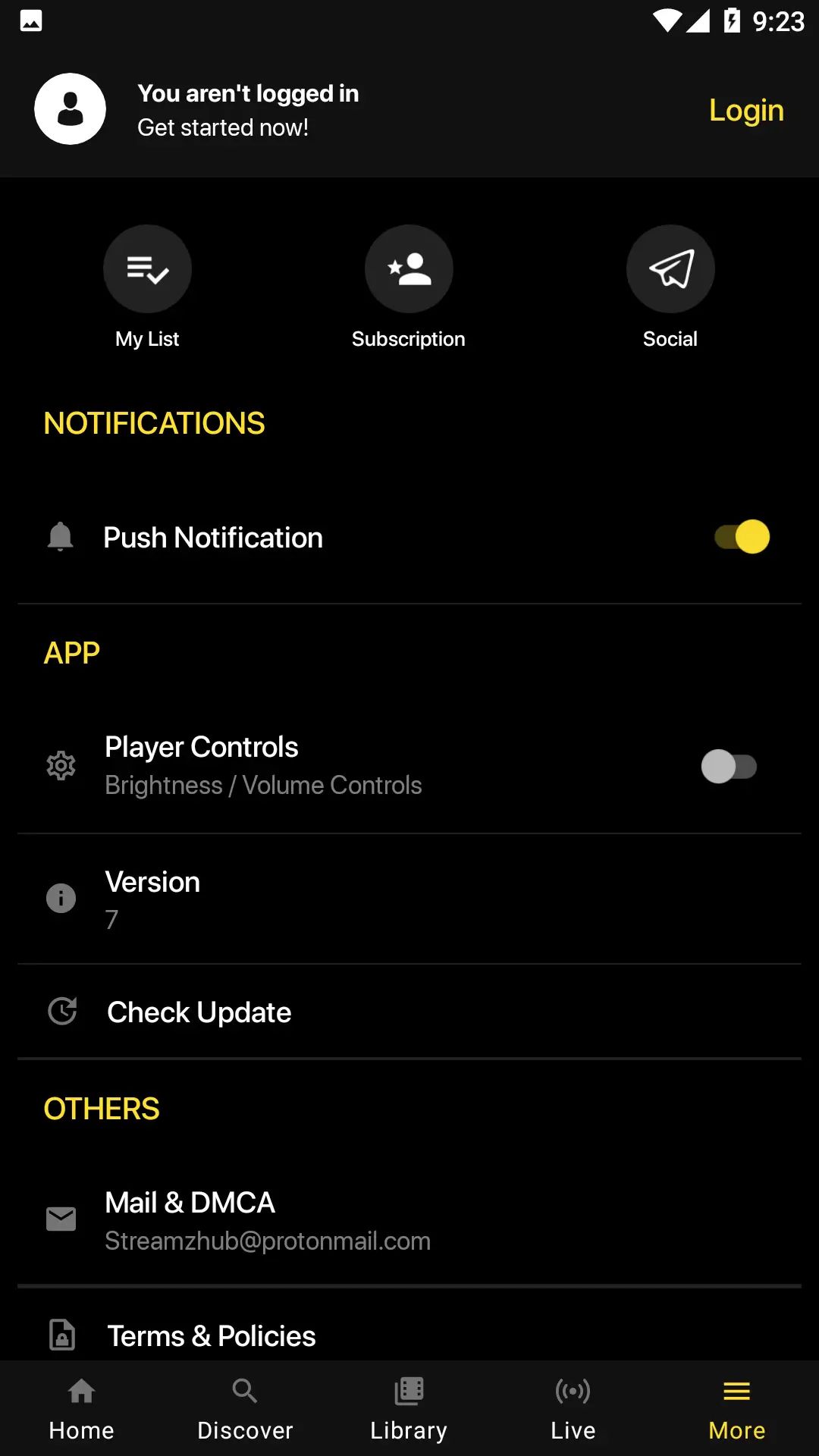Open Terms & Policies
Screen dimensions: 819x1456
(211, 1335)
